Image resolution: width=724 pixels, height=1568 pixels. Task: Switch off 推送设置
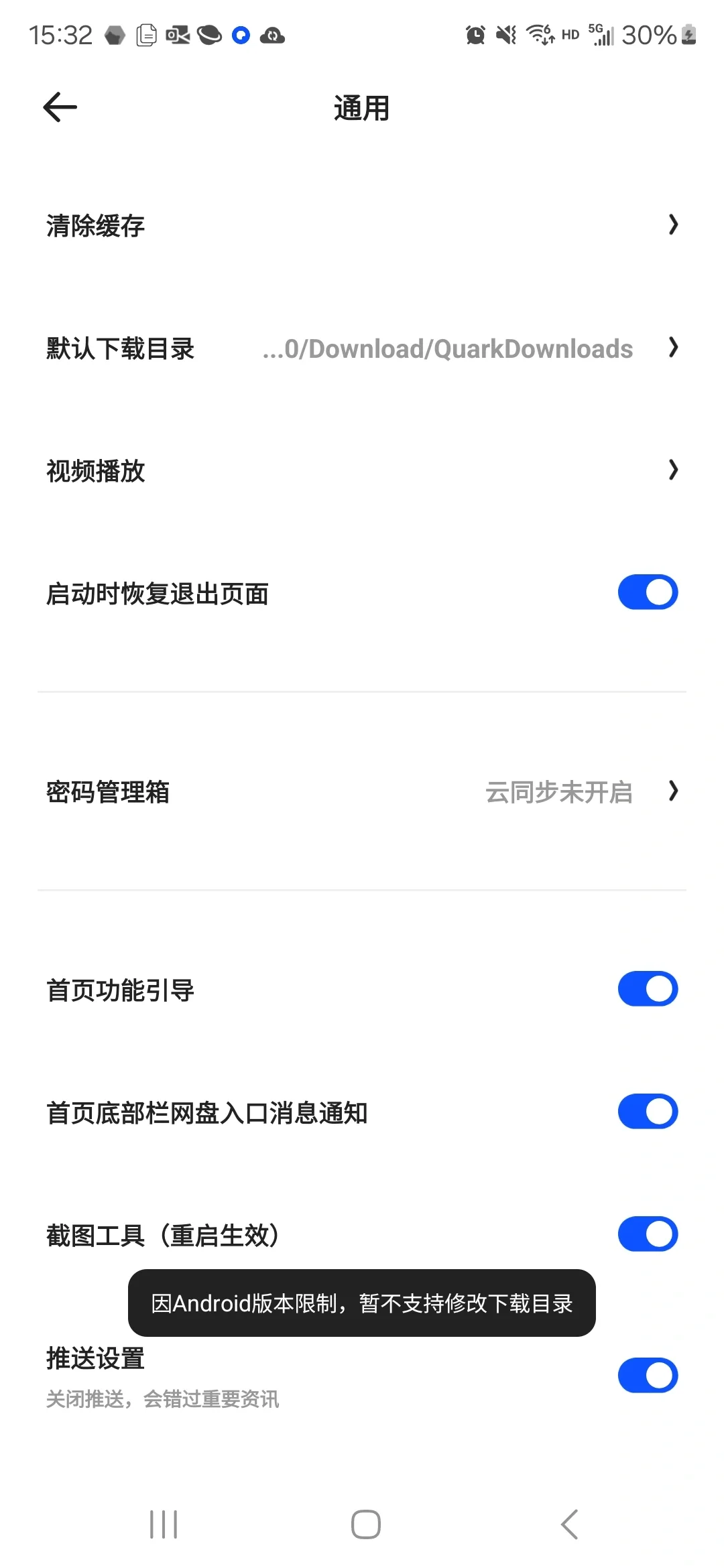(x=647, y=1375)
